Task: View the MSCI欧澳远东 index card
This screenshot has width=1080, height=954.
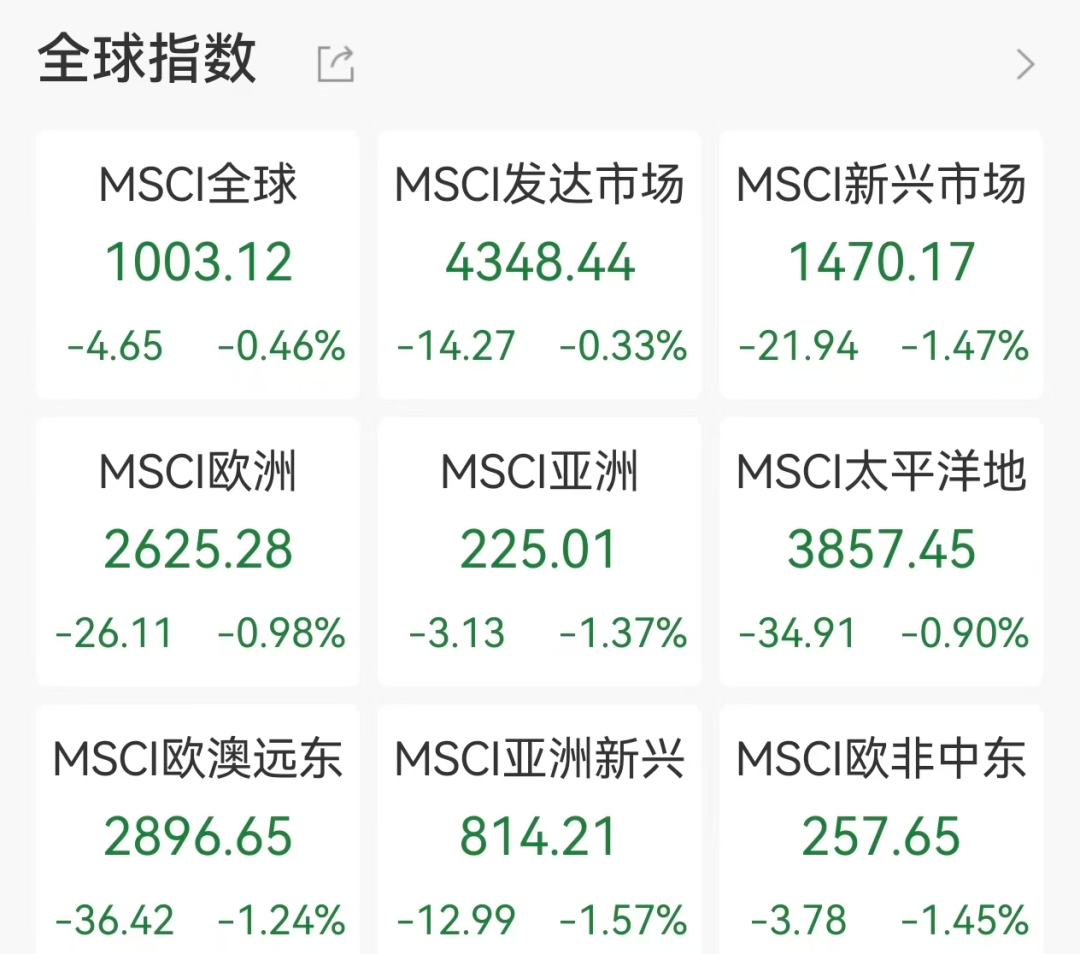Action: pyautogui.click(x=198, y=835)
